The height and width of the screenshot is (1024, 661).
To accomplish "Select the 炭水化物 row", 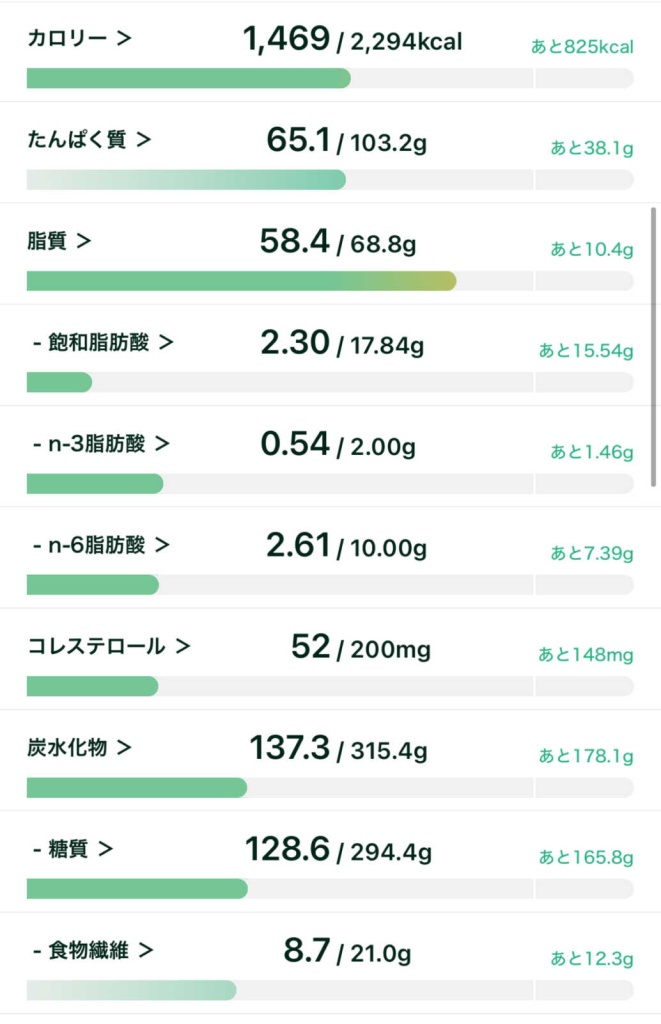I will (80, 747).
